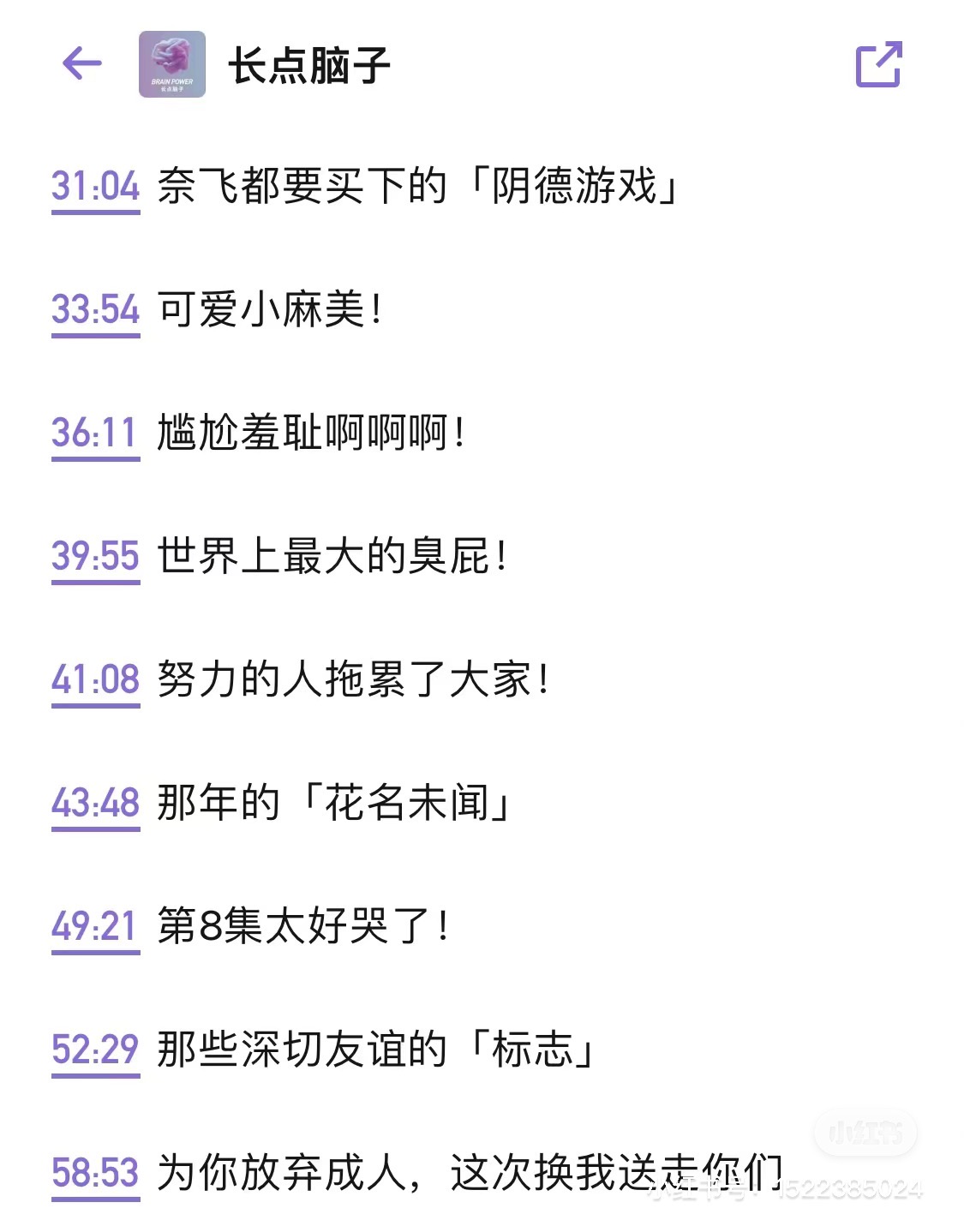
Task: Jump to timestamp 31:04
Action: click(95, 187)
